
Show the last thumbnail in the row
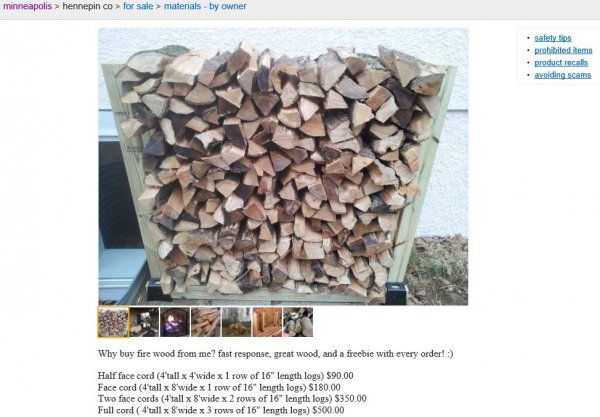(298, 322)
